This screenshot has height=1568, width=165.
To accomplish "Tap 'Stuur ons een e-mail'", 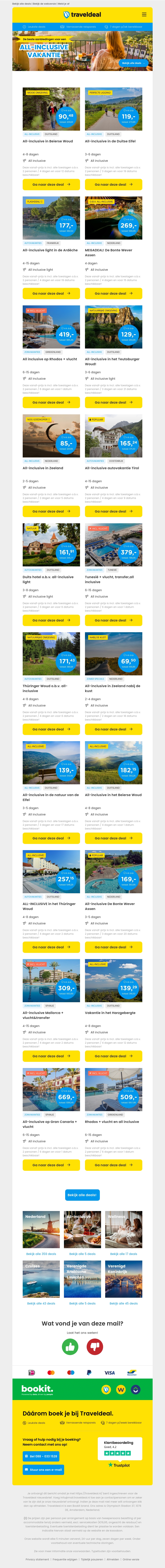I will (43, 1469).
